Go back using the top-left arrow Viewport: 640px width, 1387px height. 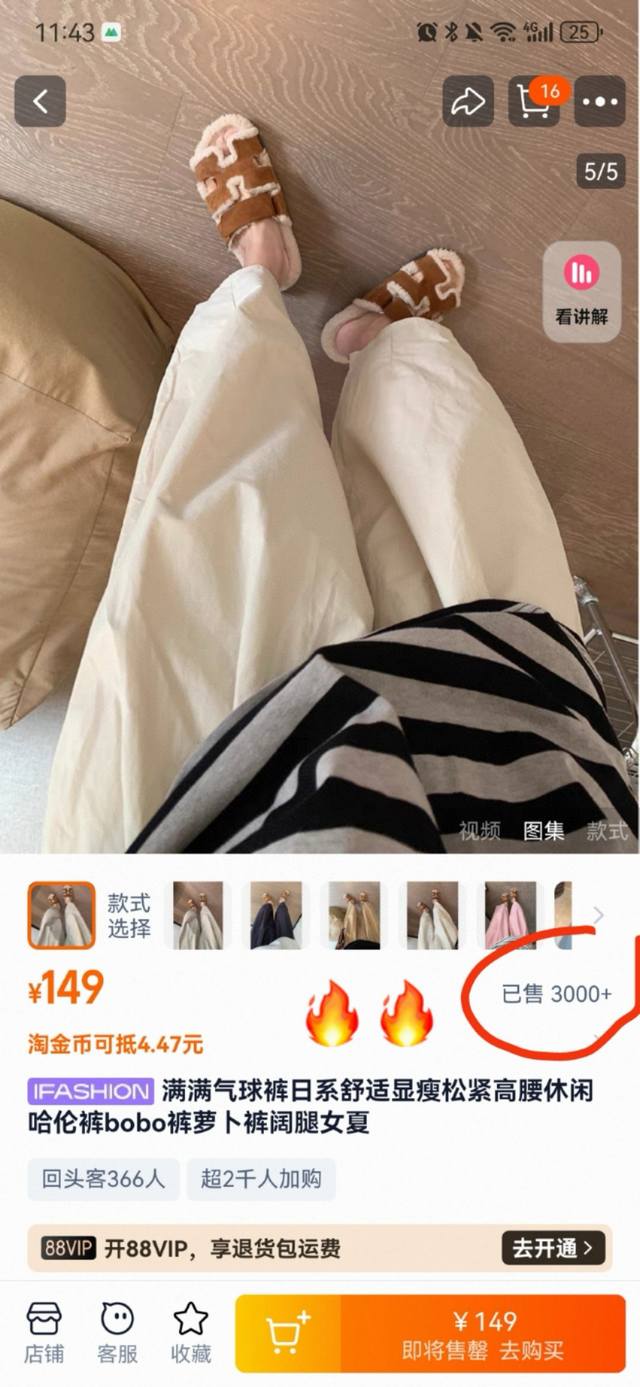point(40,101)
